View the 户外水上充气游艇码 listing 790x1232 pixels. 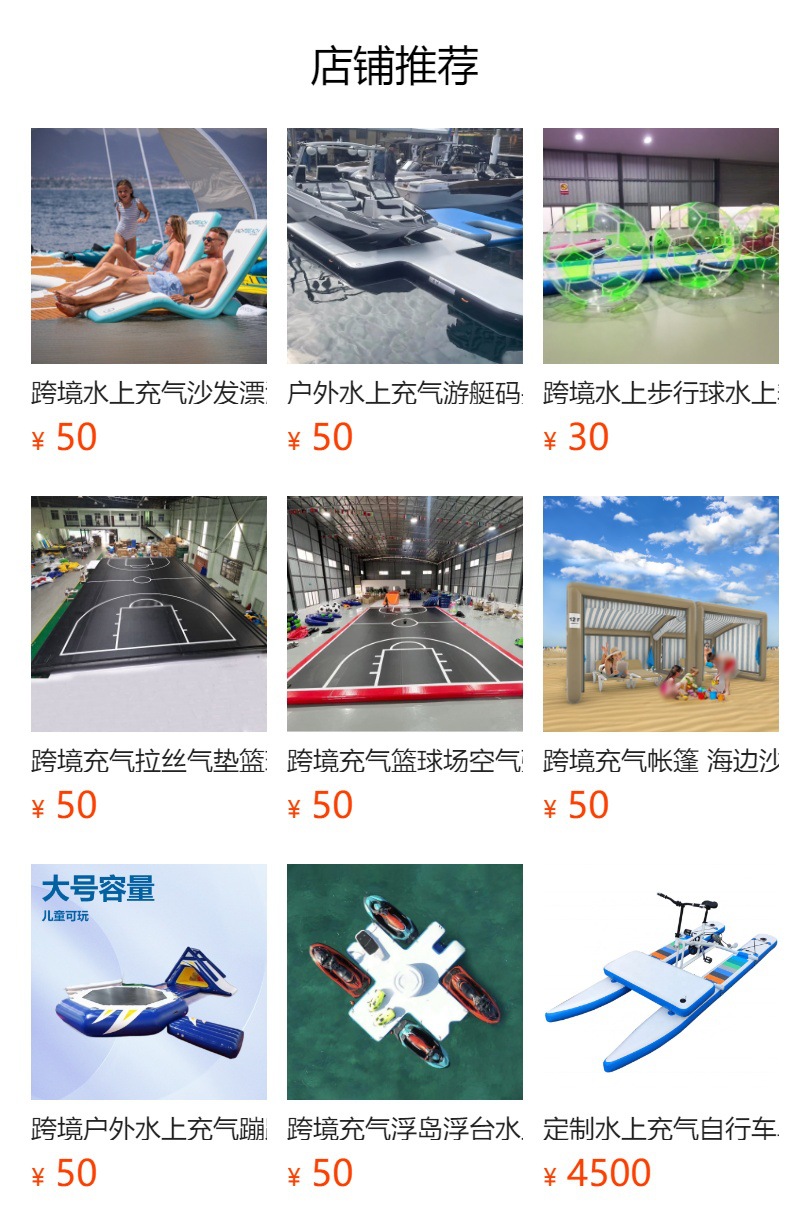[405, 246]
